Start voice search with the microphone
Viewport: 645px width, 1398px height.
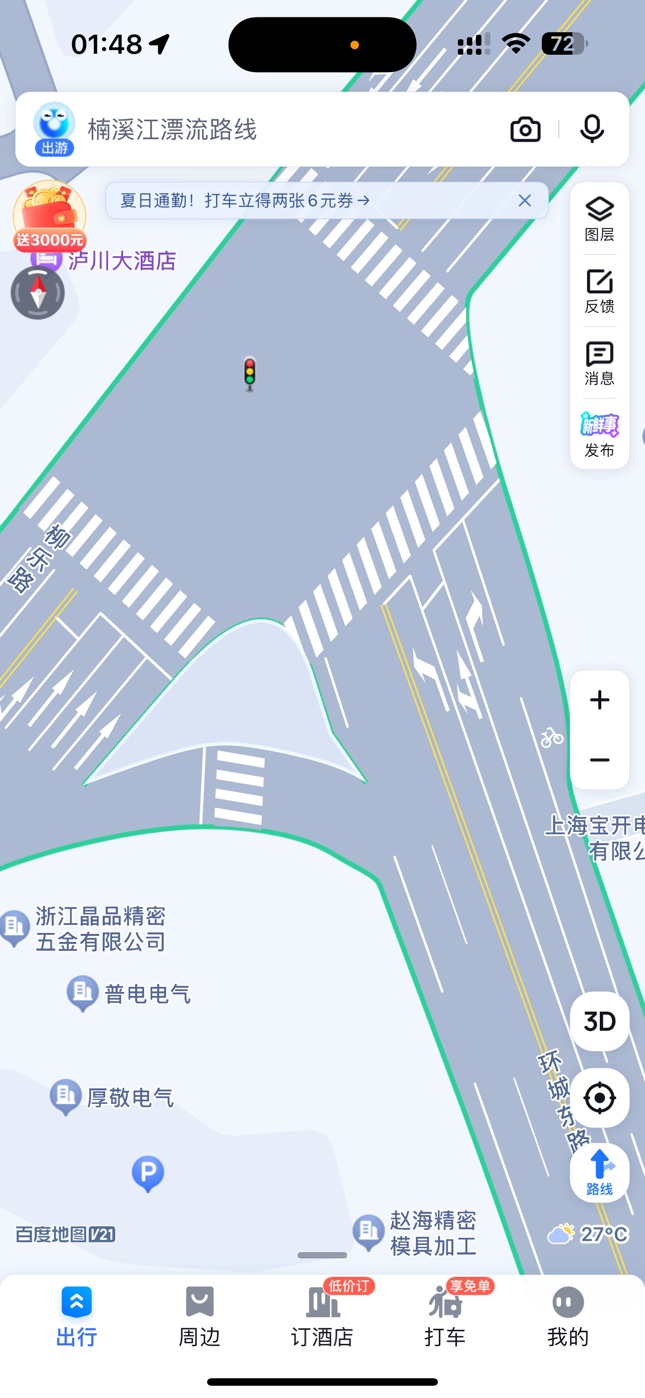pyautogui.click(x=592, y=129)
